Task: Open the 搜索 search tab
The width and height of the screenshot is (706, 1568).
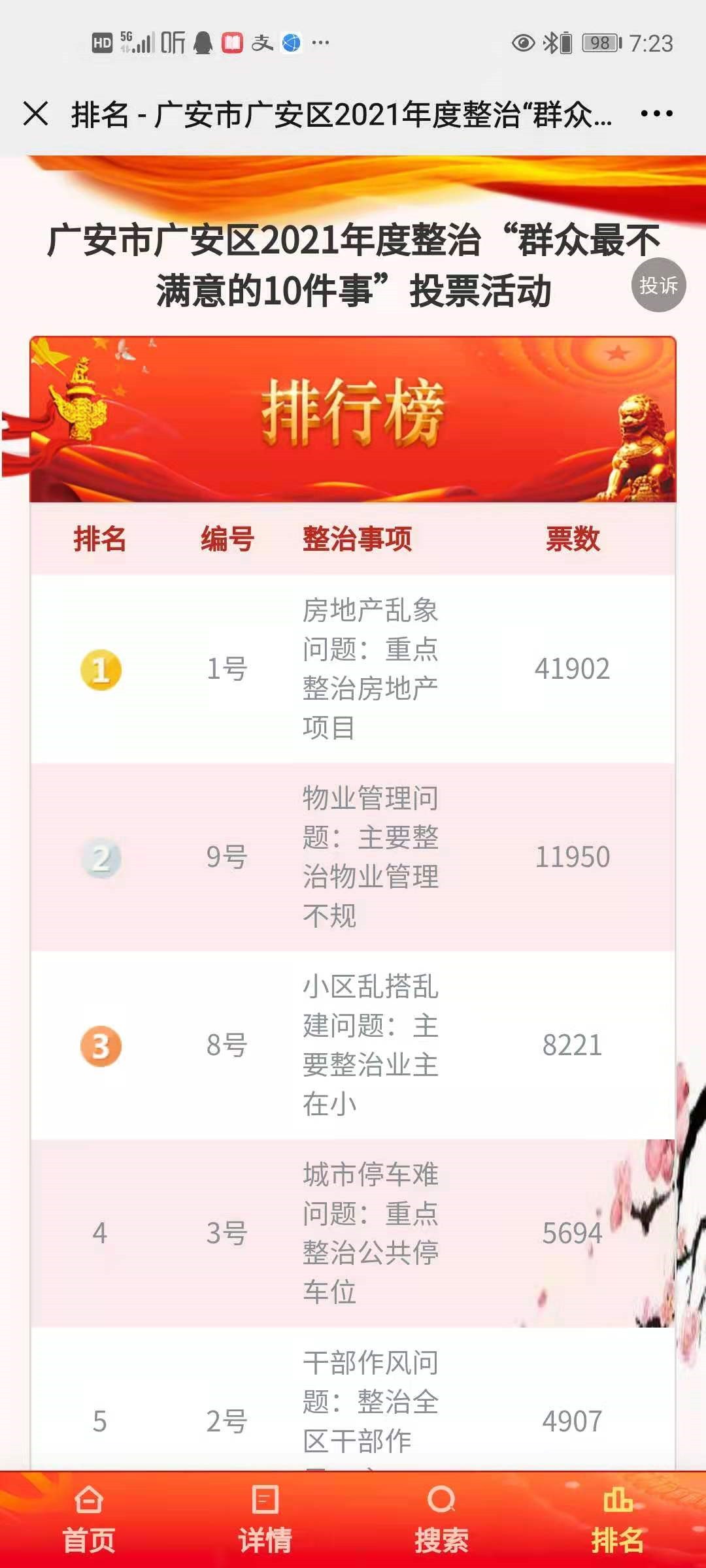Action: (x=441, y=1521)
